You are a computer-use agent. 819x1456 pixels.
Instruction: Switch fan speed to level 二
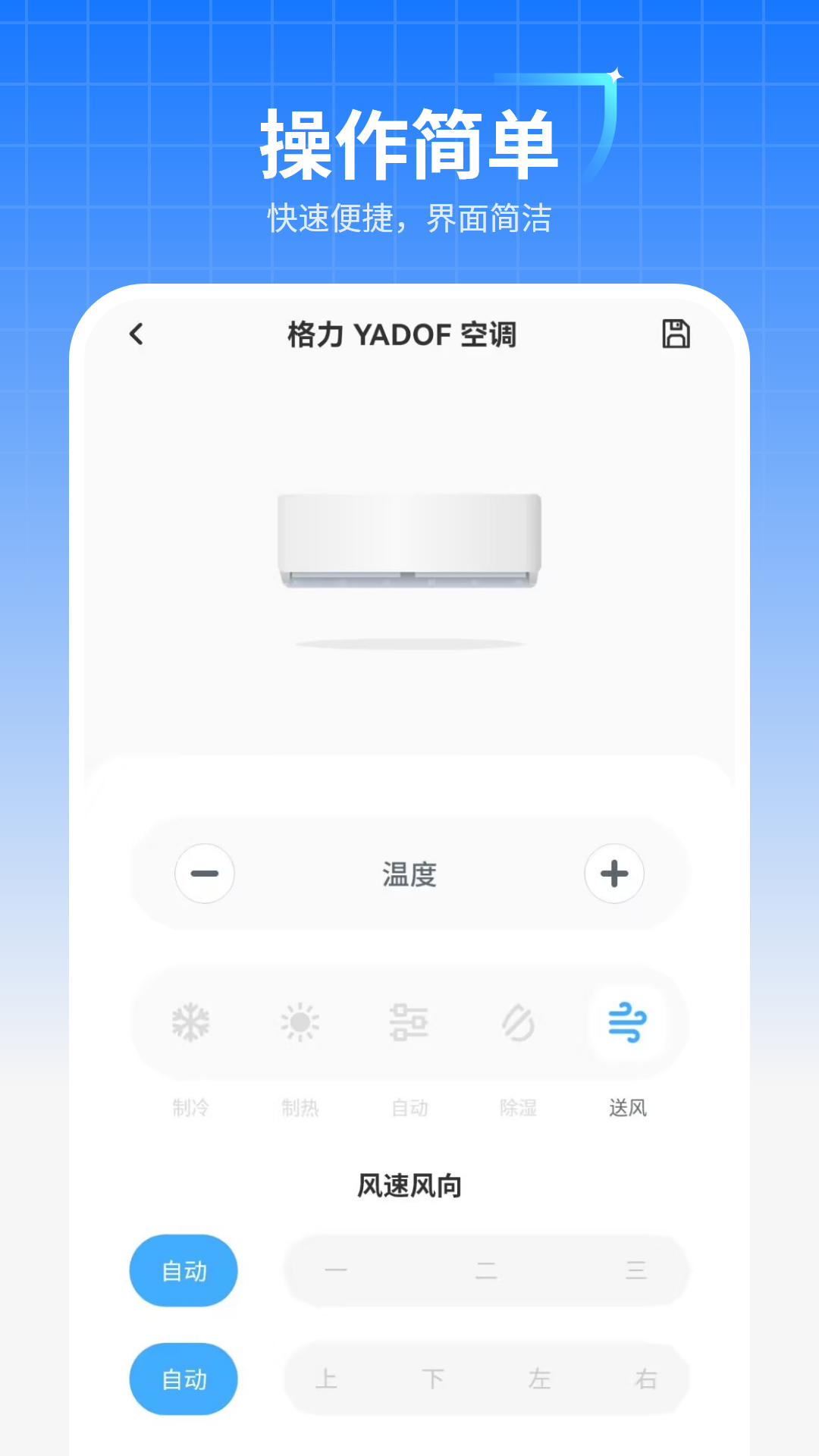coord(486,1270)
